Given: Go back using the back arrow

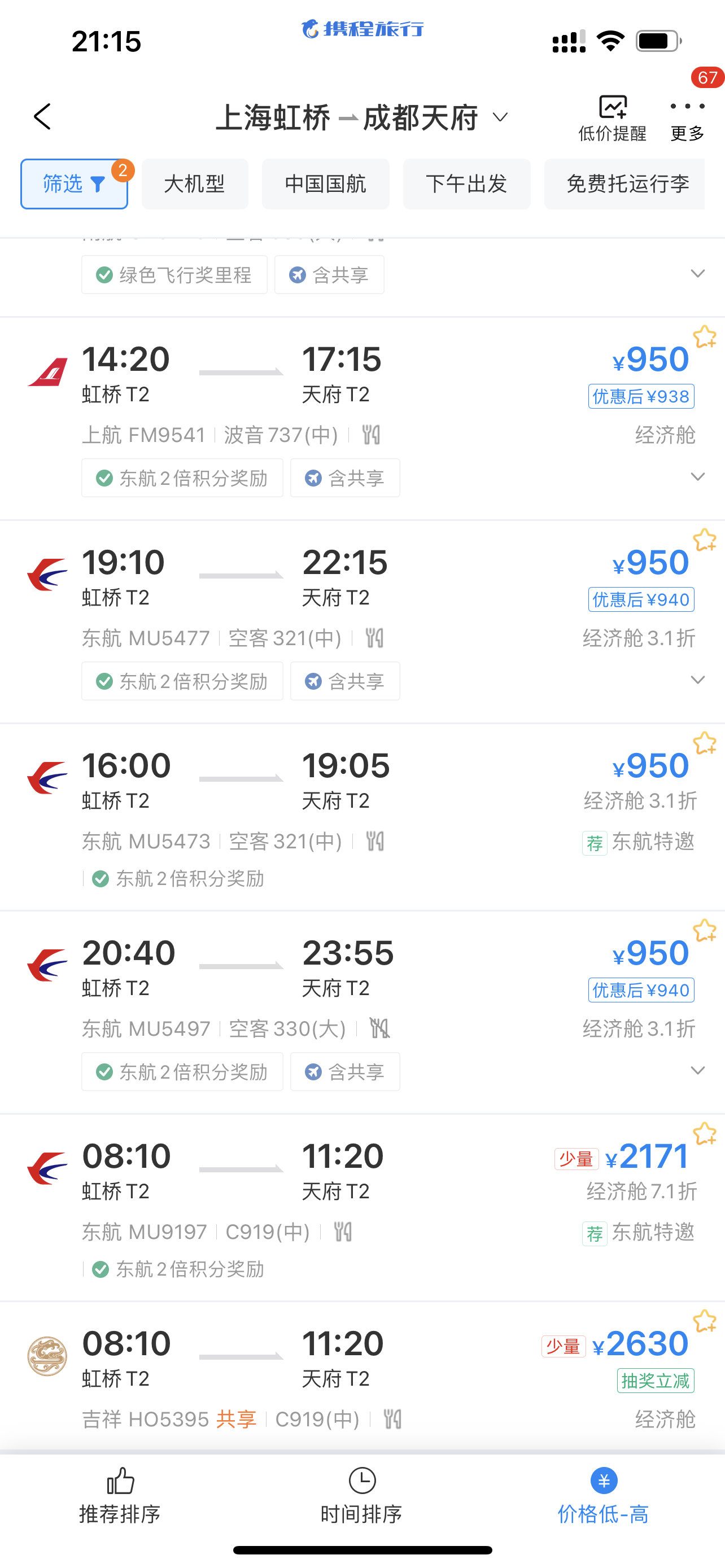Looking at the screenshot, I should [x=42, y=116].
